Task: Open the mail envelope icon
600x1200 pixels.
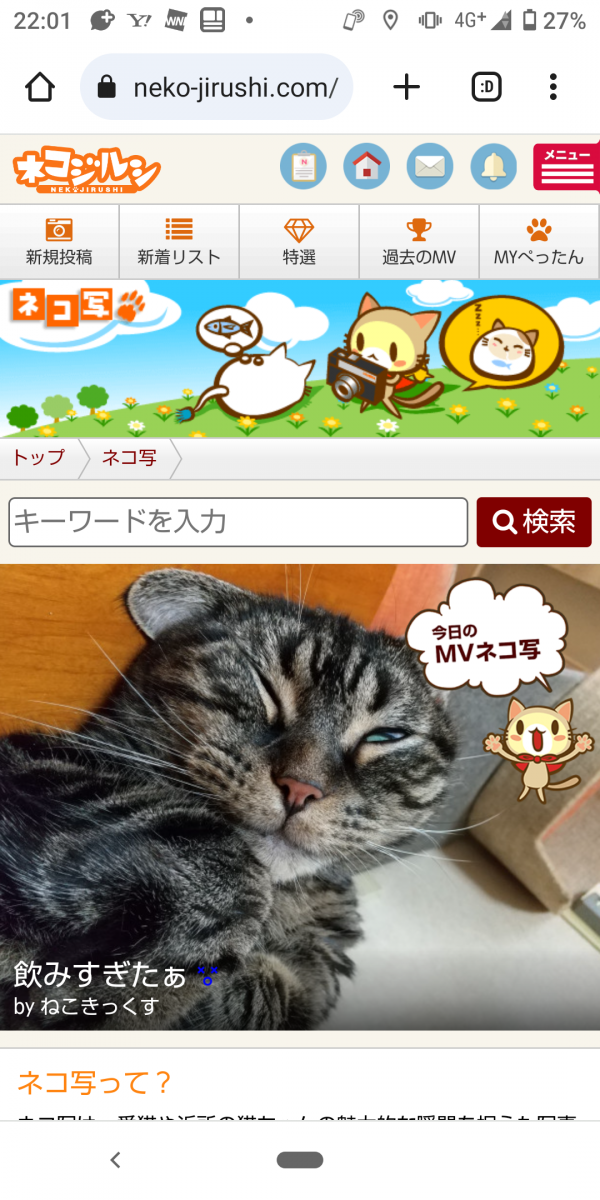Action: pyautogui.click(x=430, y=167)
